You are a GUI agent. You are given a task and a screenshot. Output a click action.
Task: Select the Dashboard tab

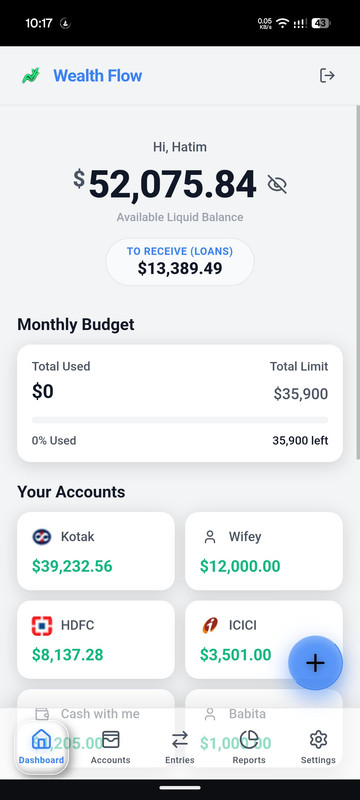tap(41, 747)
